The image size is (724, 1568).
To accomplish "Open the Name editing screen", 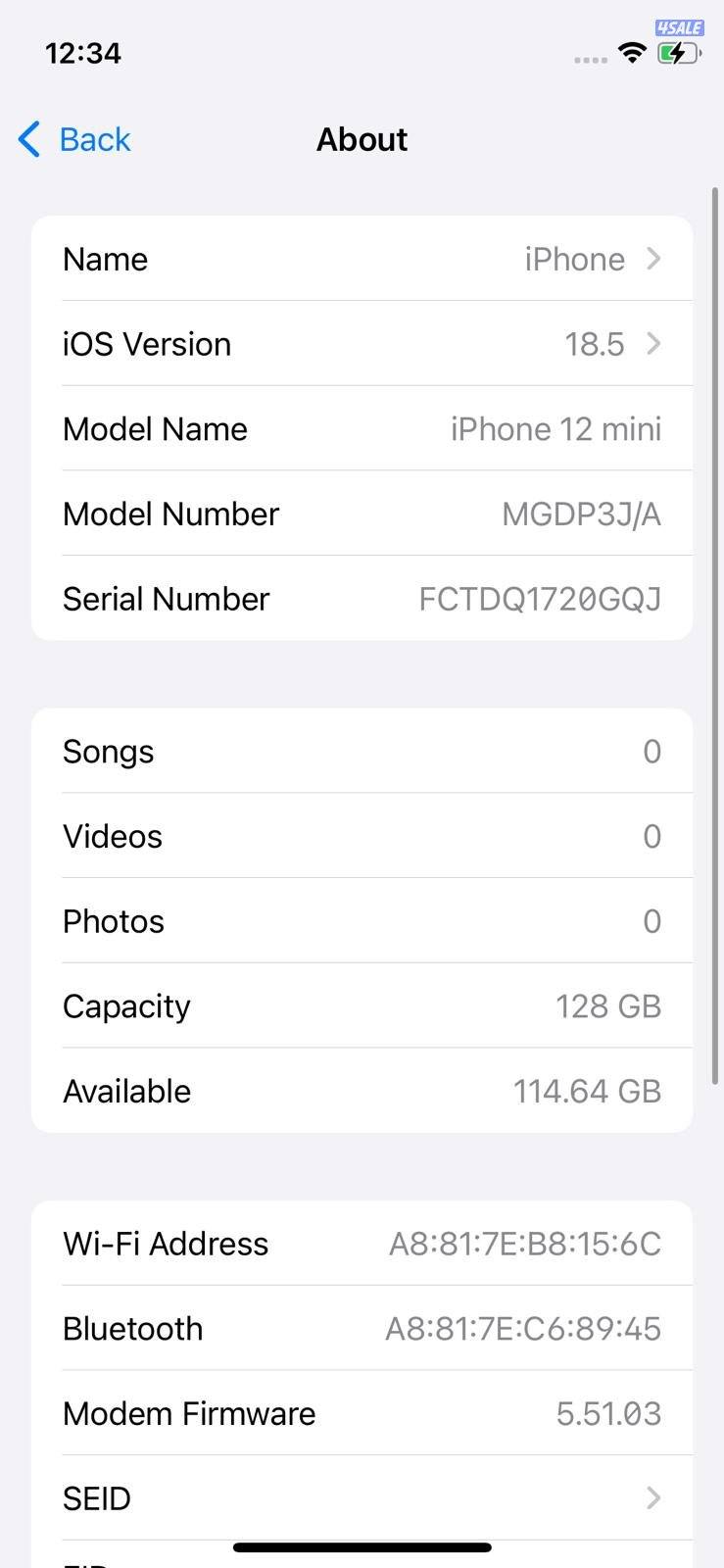I will pyautogui.click(x=362, y=258).
